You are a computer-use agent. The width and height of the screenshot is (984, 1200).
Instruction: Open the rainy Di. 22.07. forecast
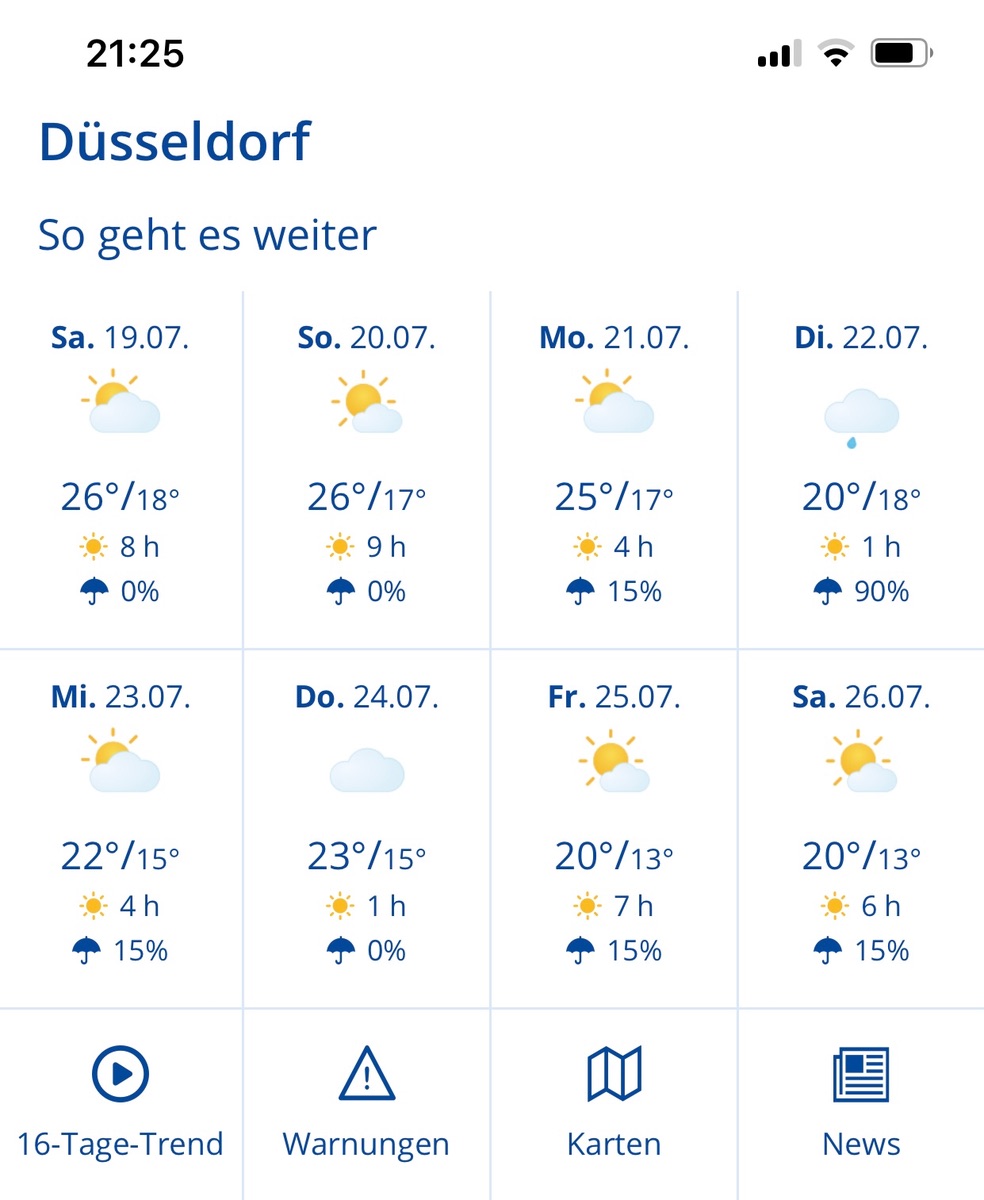click(x=861, y=468)
